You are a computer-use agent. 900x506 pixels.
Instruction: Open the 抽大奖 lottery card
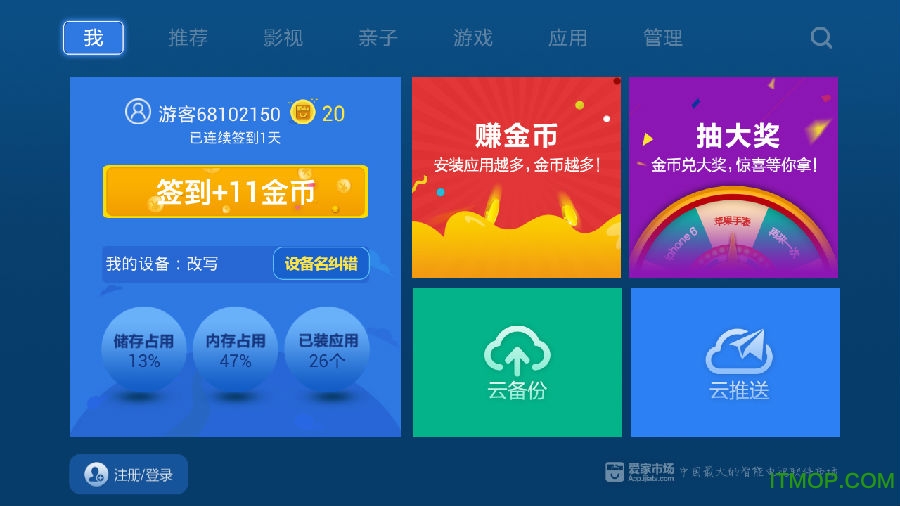click(734, 178)
